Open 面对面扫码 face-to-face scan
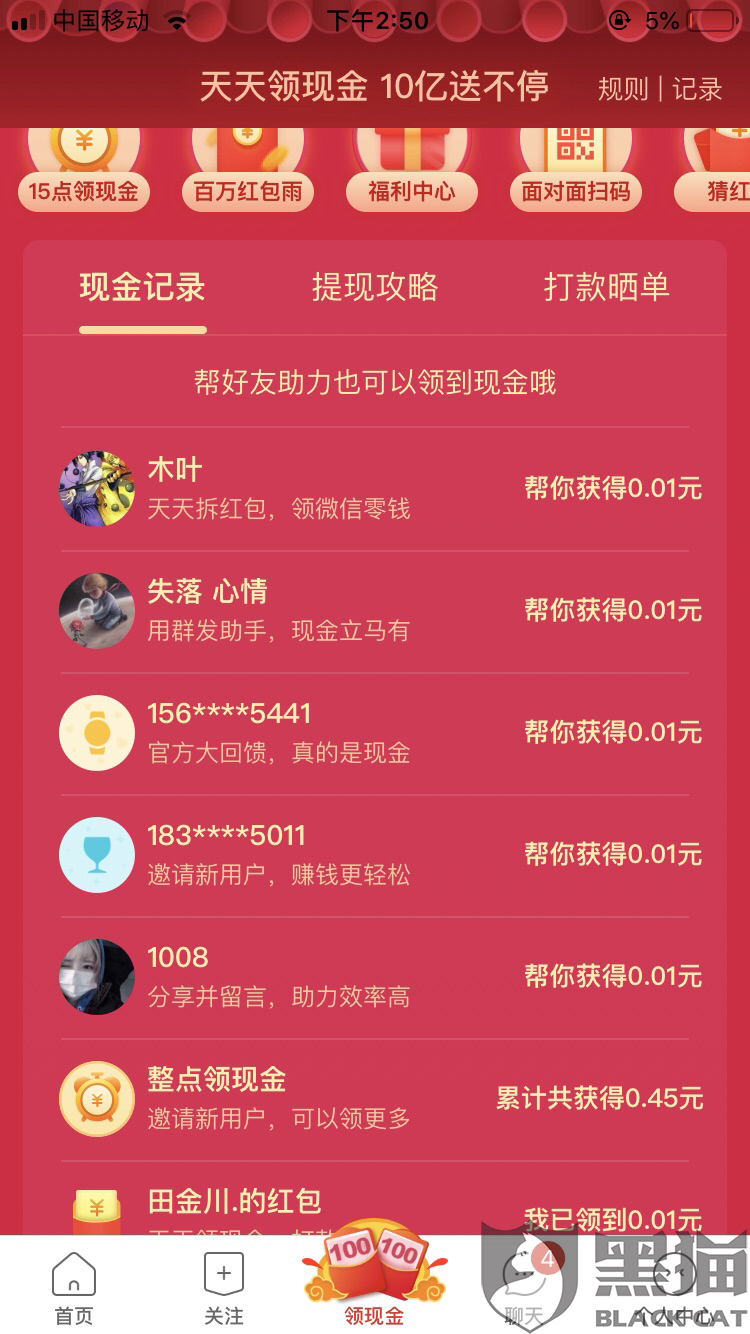The width and height of the screenshot is (750, 1334). (575, 171)
